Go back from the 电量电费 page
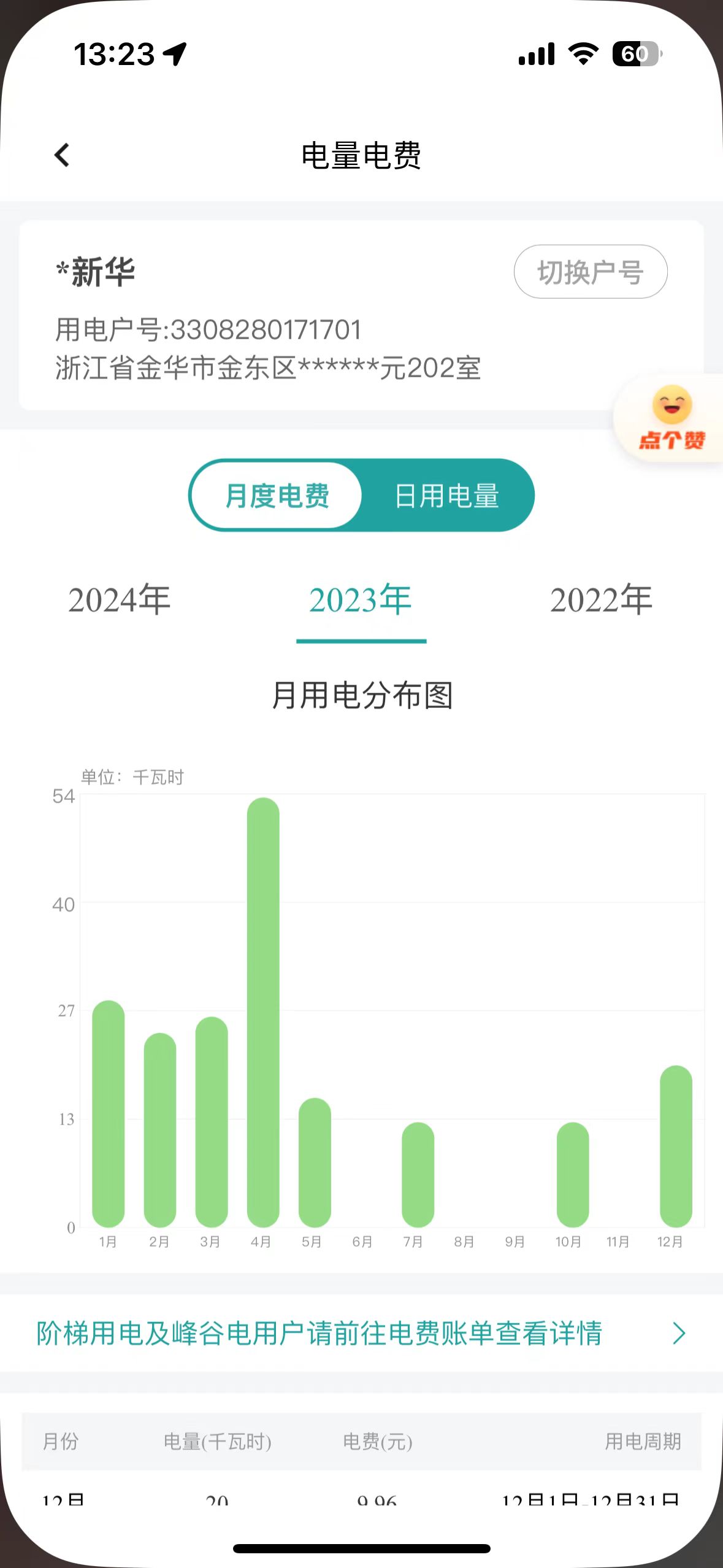Image resolution: width=723 pixels, height=1568 pixels. coord(62,155)
